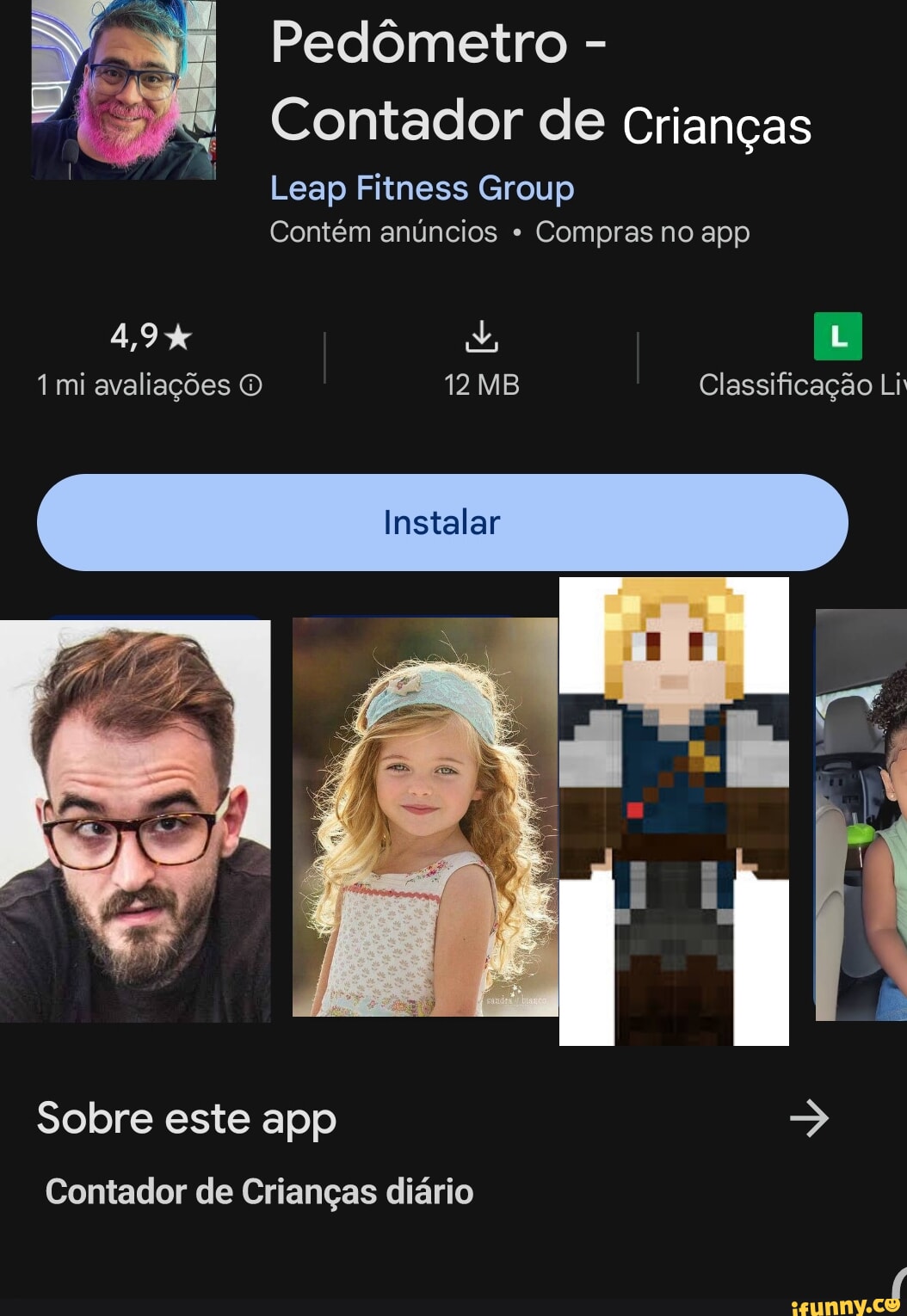Screen dimensions: 907x1316
Task: Open the screenshot of the blonde girl
Action: pos(424,817)
